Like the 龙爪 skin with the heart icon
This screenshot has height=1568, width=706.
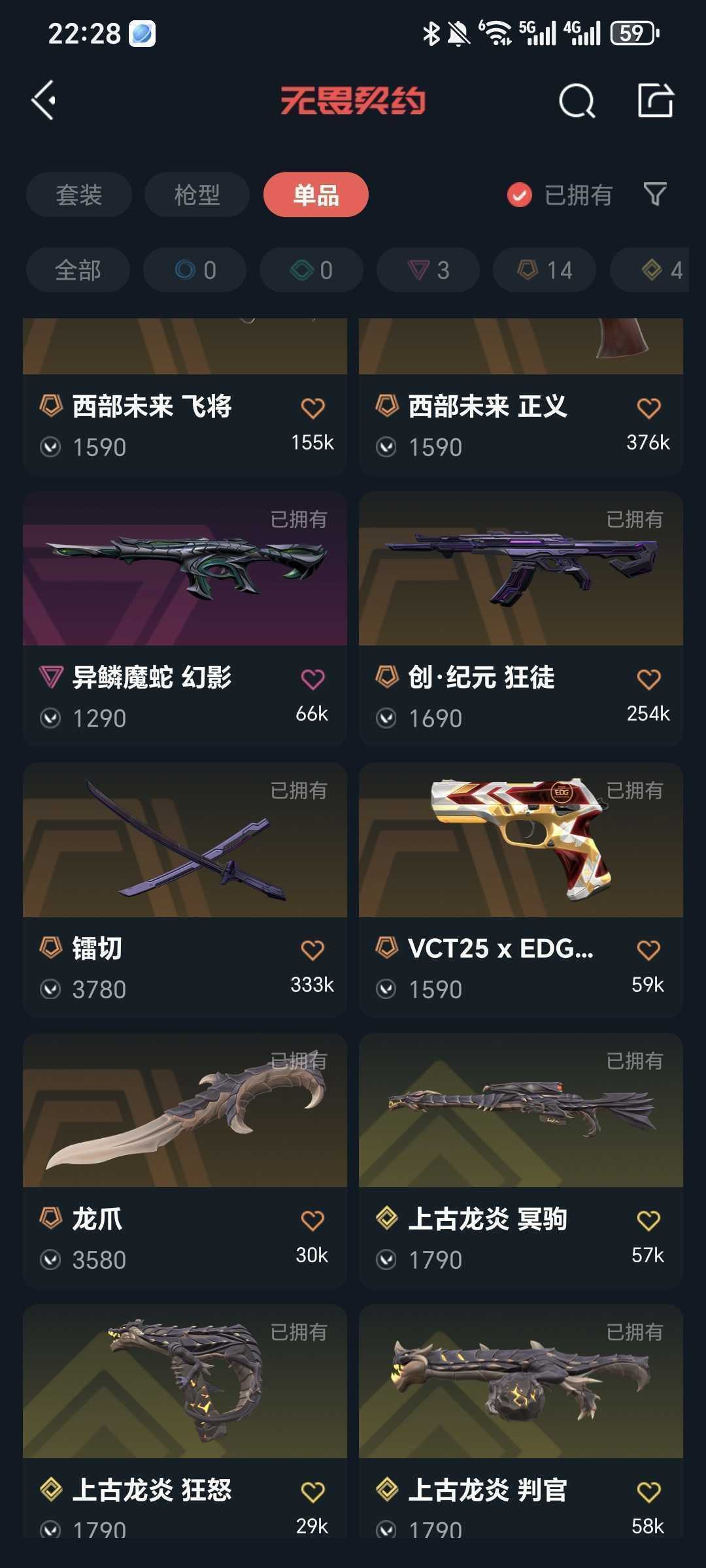312,1220
